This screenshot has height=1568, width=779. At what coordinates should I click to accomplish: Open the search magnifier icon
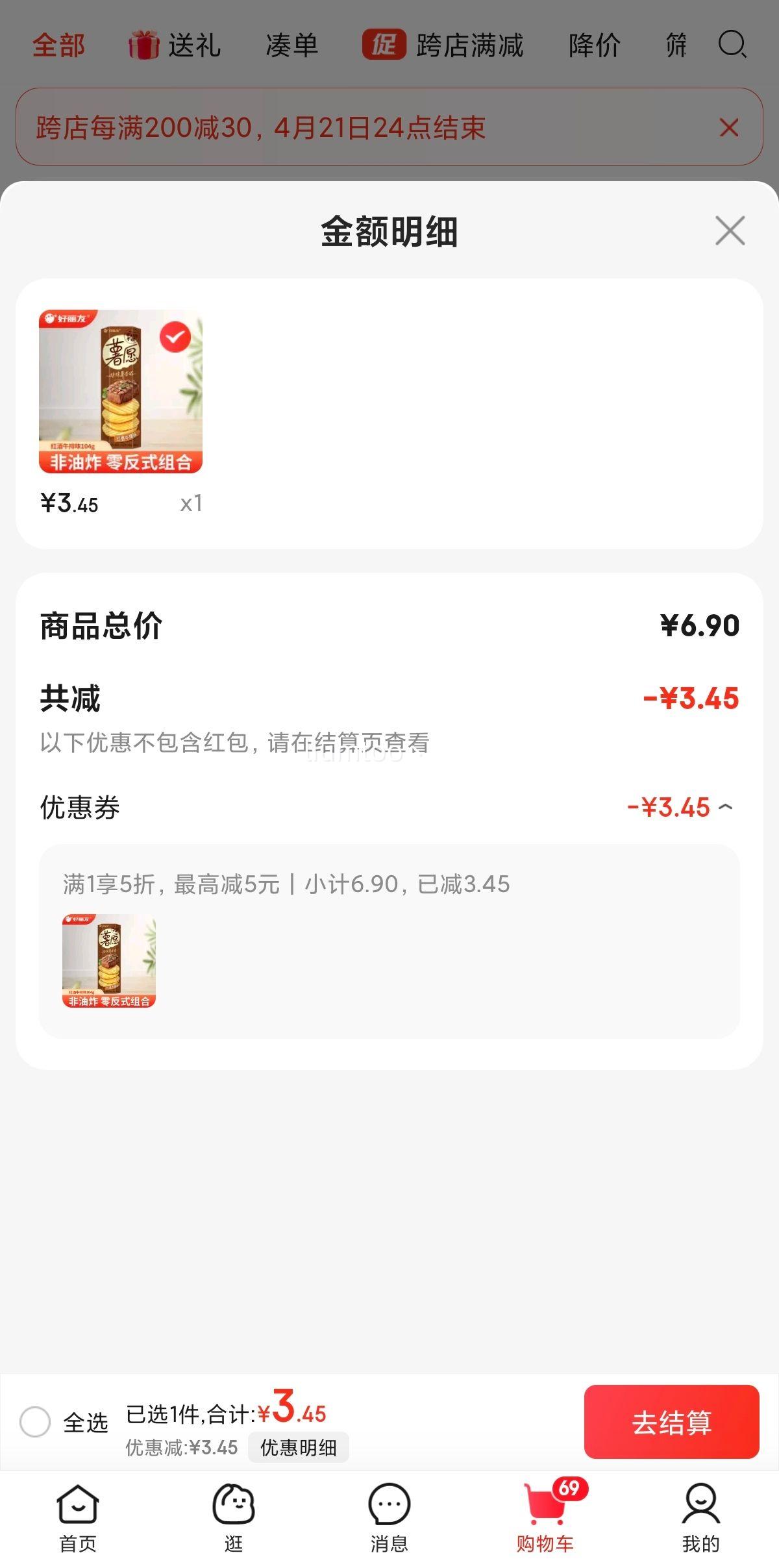732,45
